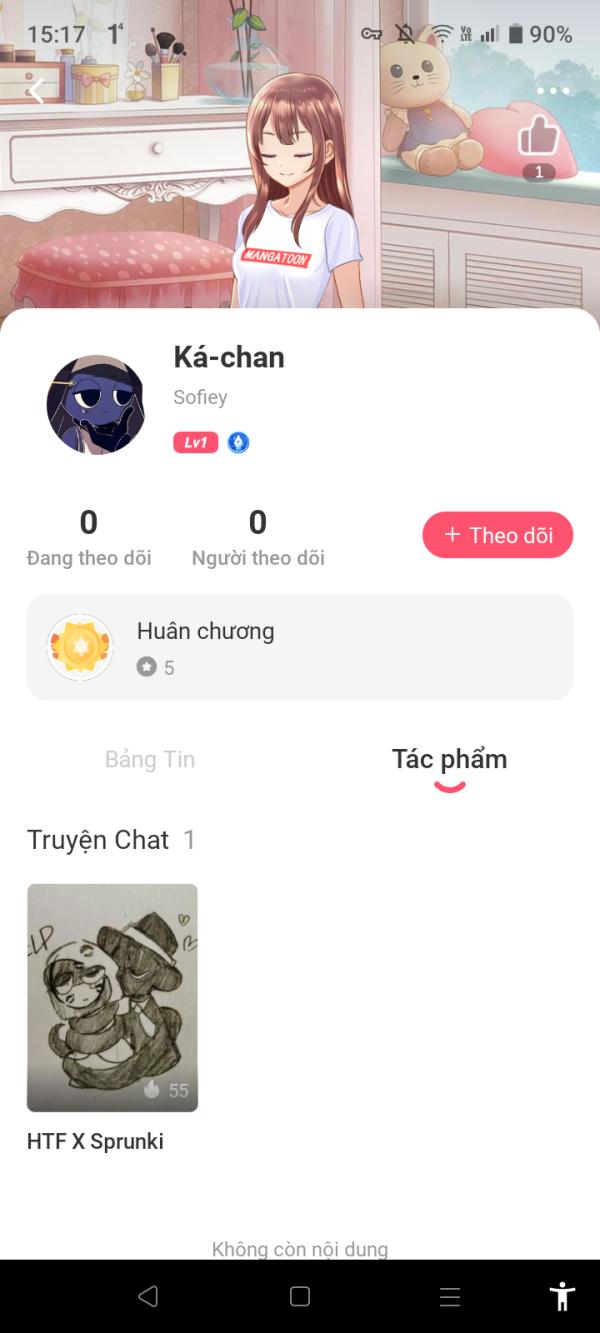Select the Tác phẩm tab
The height and width of the screenshot is (1333, 600).
pyautogui.click(x=449, y=760)
